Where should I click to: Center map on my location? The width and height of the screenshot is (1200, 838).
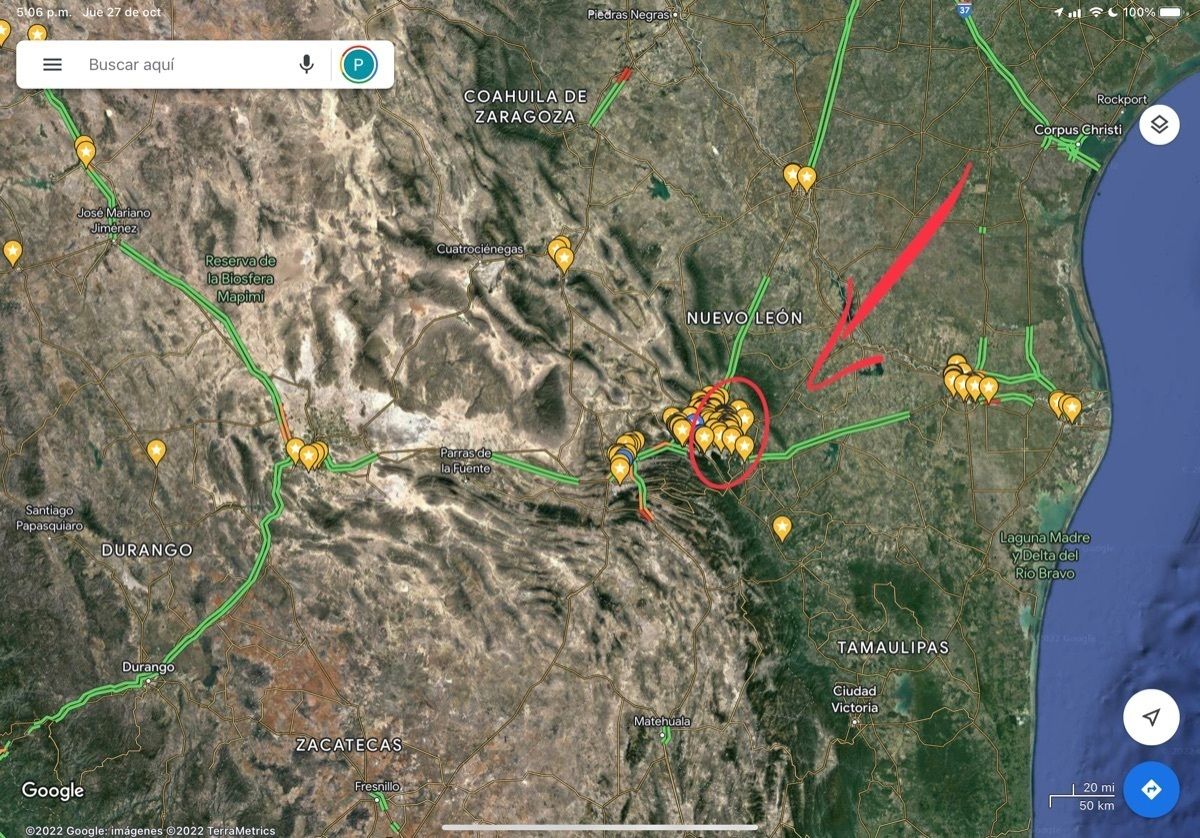pos(1151,717)
